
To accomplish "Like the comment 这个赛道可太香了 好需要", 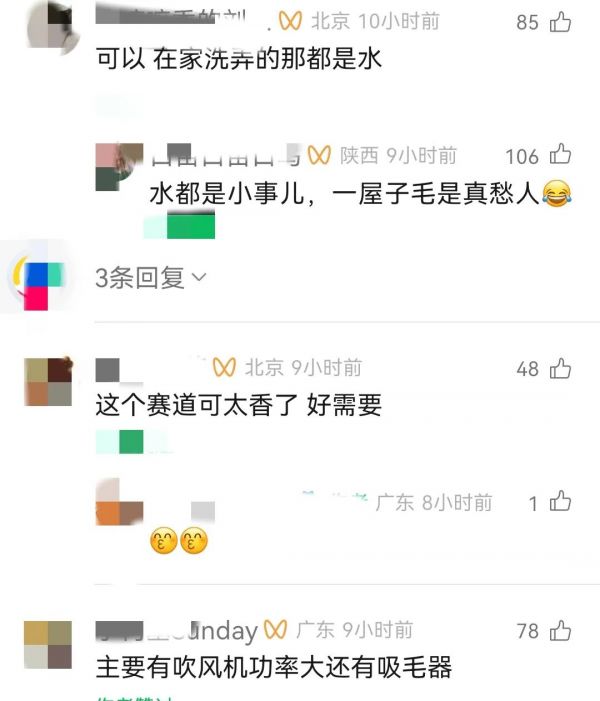I will click(x=560, y=368).
